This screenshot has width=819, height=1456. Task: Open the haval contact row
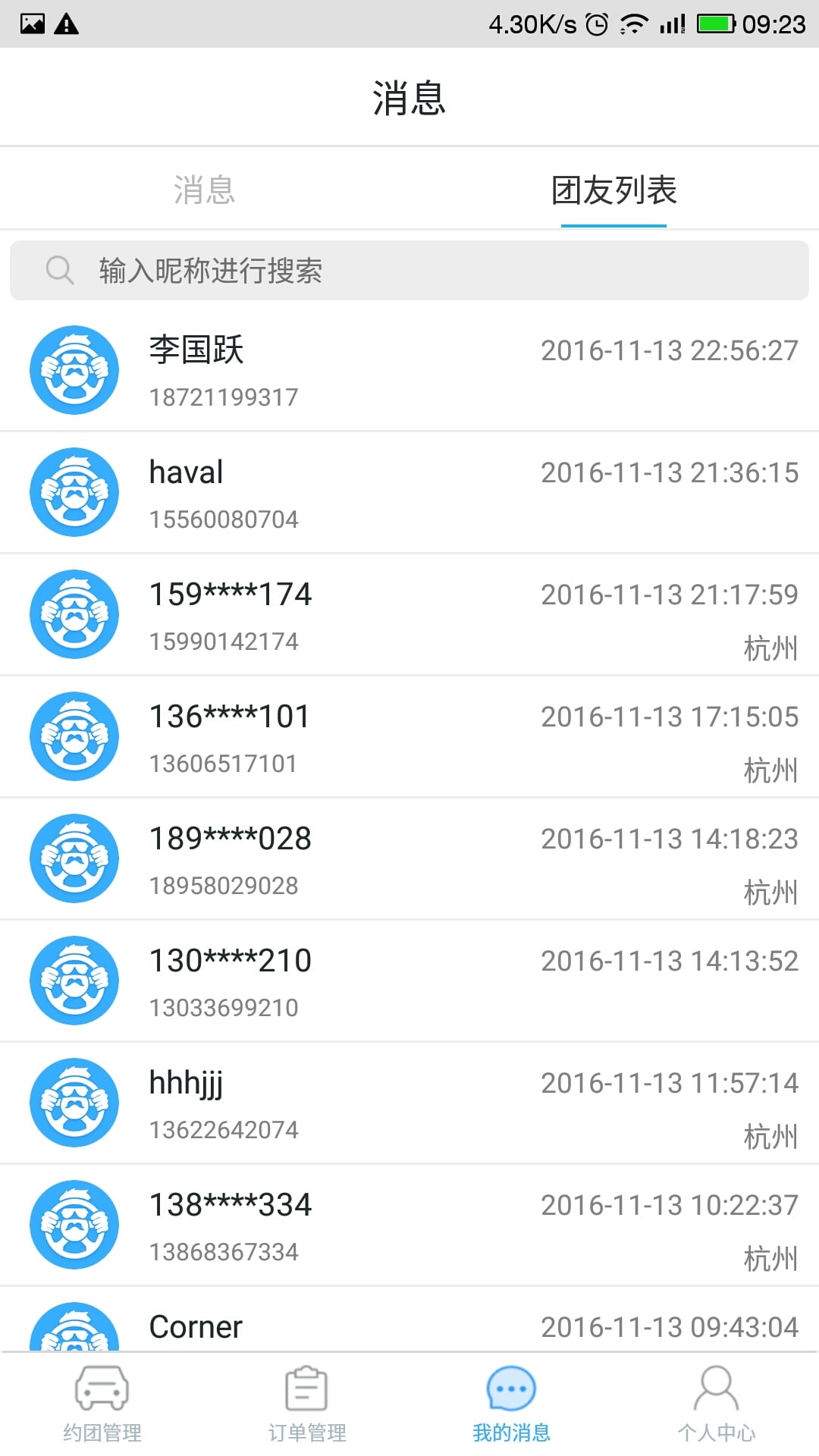pyautogui.click(x=409, y=492)
